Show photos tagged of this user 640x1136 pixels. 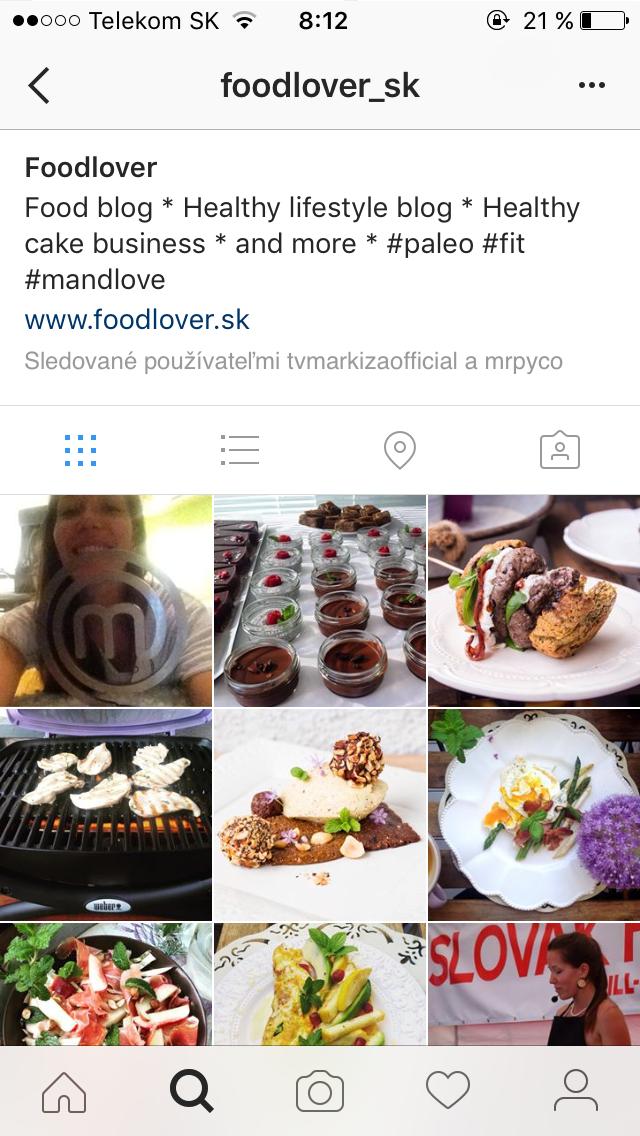tap(560, 450)
